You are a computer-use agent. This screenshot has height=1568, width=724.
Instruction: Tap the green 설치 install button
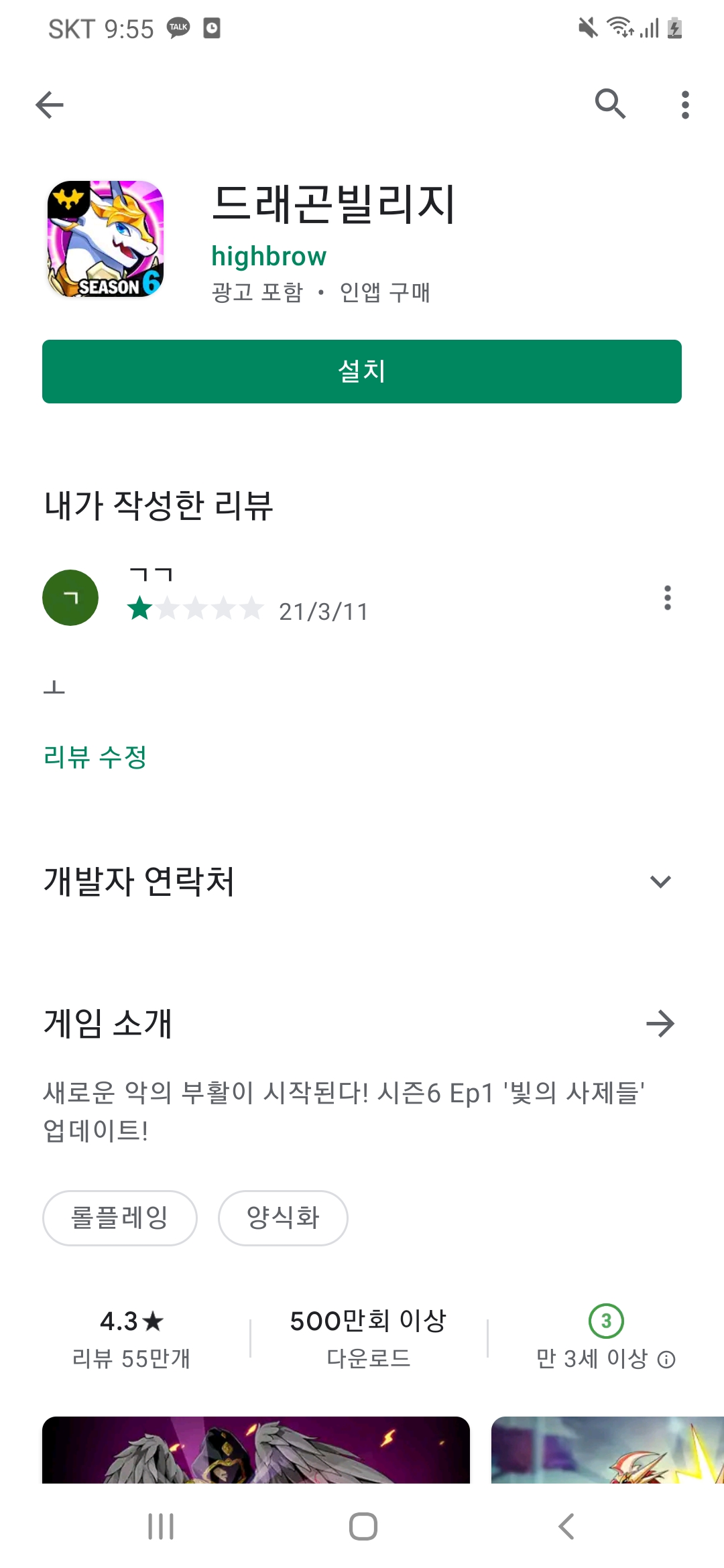coord(362,371)
